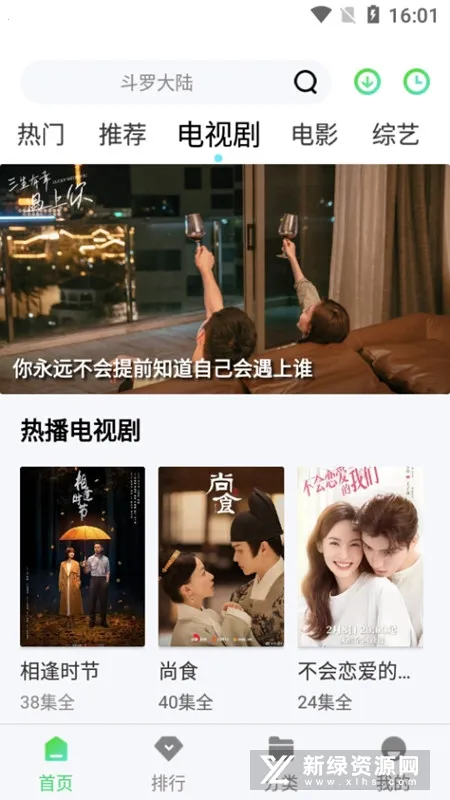
Task: Go to the 首页 bottom tab
Action: click(x=56, y=763)
